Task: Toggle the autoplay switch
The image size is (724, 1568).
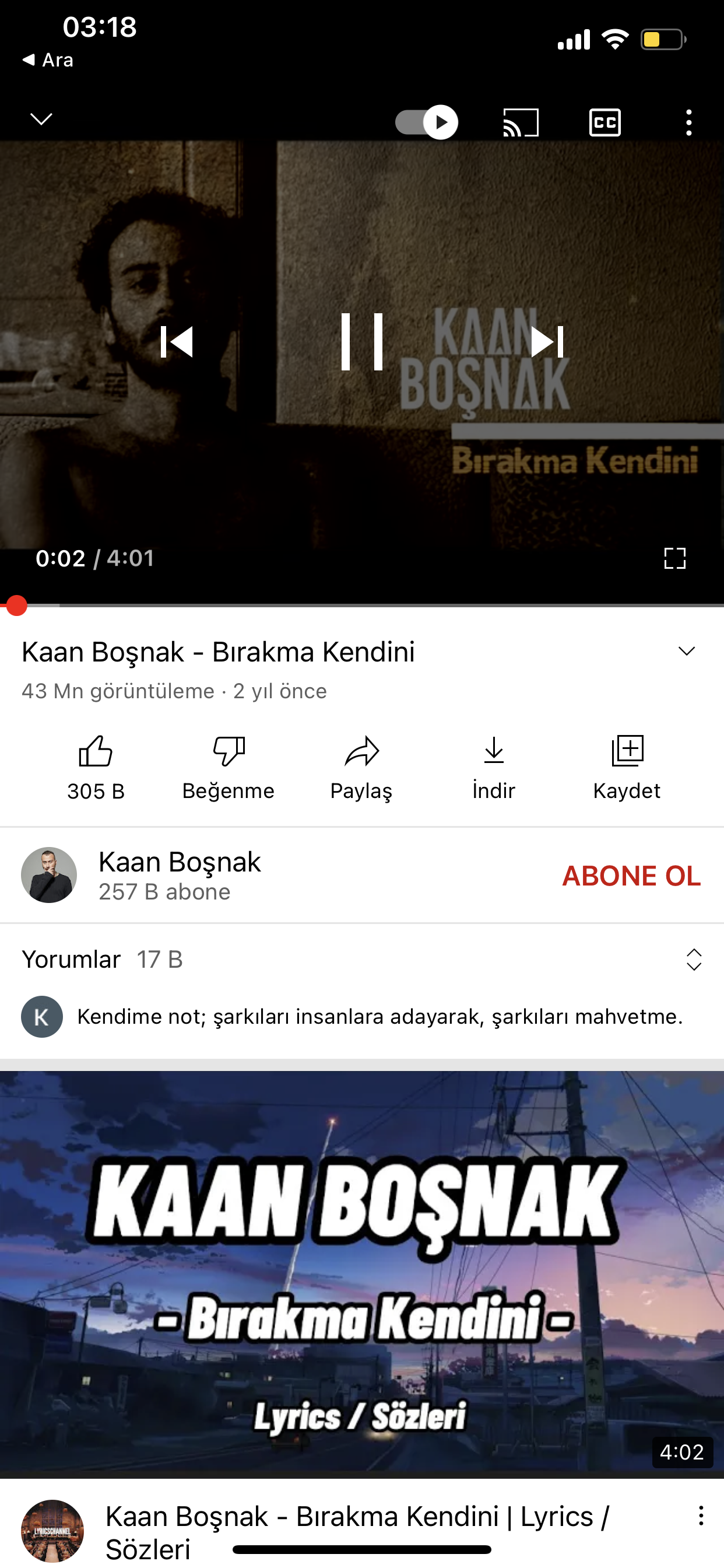Action: tap(427, 123)
